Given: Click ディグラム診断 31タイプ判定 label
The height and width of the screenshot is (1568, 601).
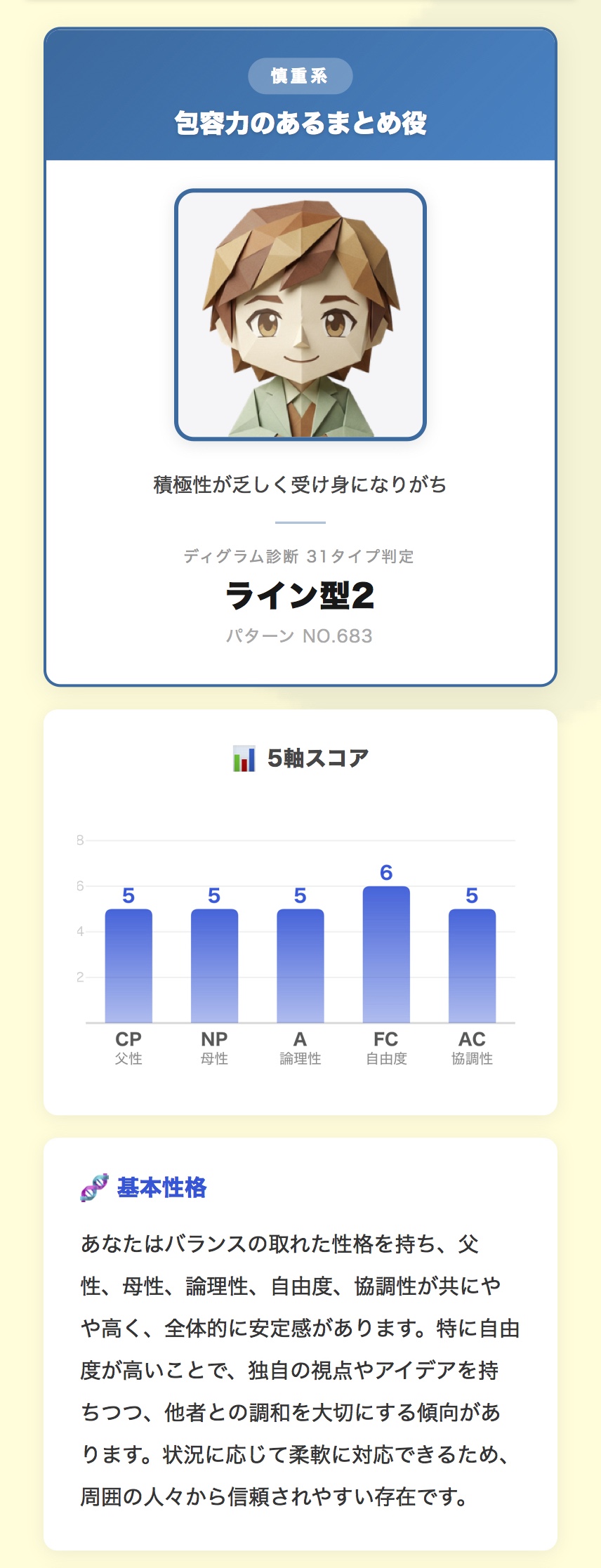Looking at the screenshot, I should pyautogui.click(x=300, y=555).
